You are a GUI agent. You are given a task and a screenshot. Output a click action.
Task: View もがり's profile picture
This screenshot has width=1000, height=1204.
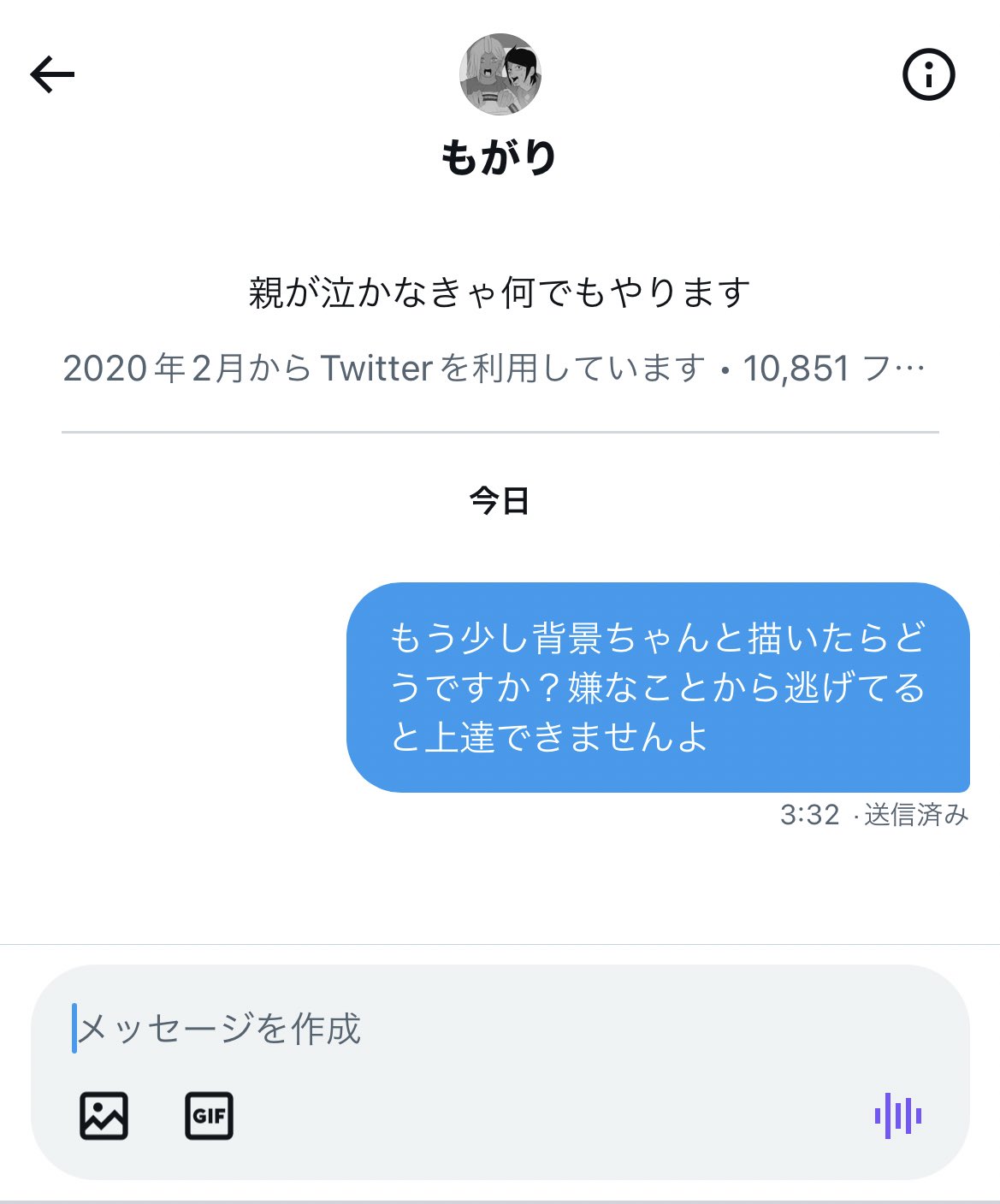point(500,74)
